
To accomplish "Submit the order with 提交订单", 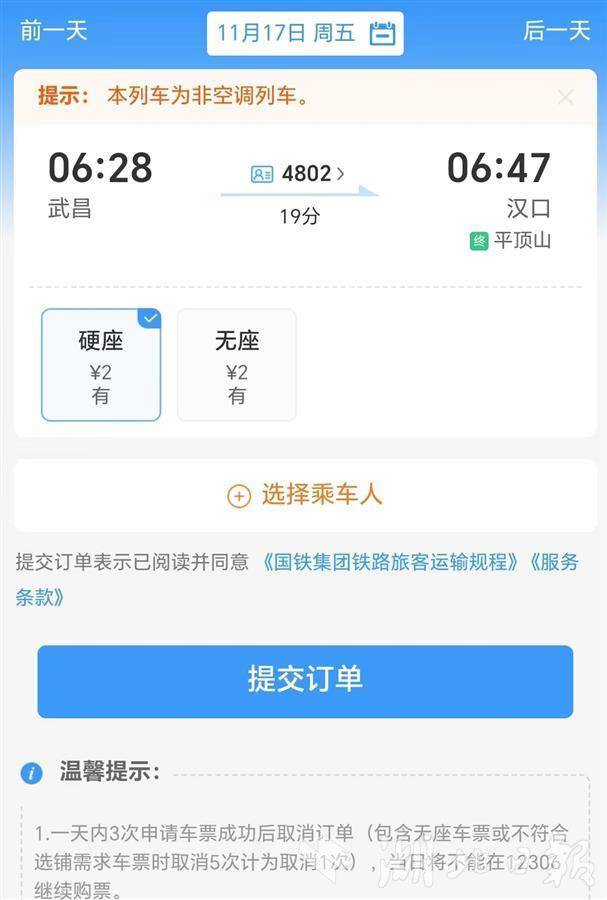I will click(305, 680).
